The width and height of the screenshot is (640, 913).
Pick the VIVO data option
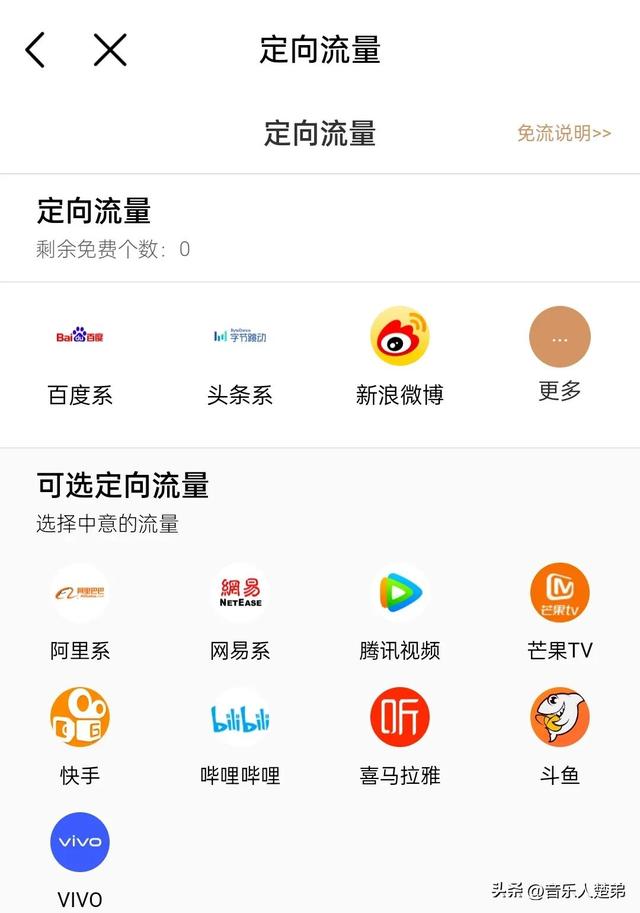(x=80, y=843)
